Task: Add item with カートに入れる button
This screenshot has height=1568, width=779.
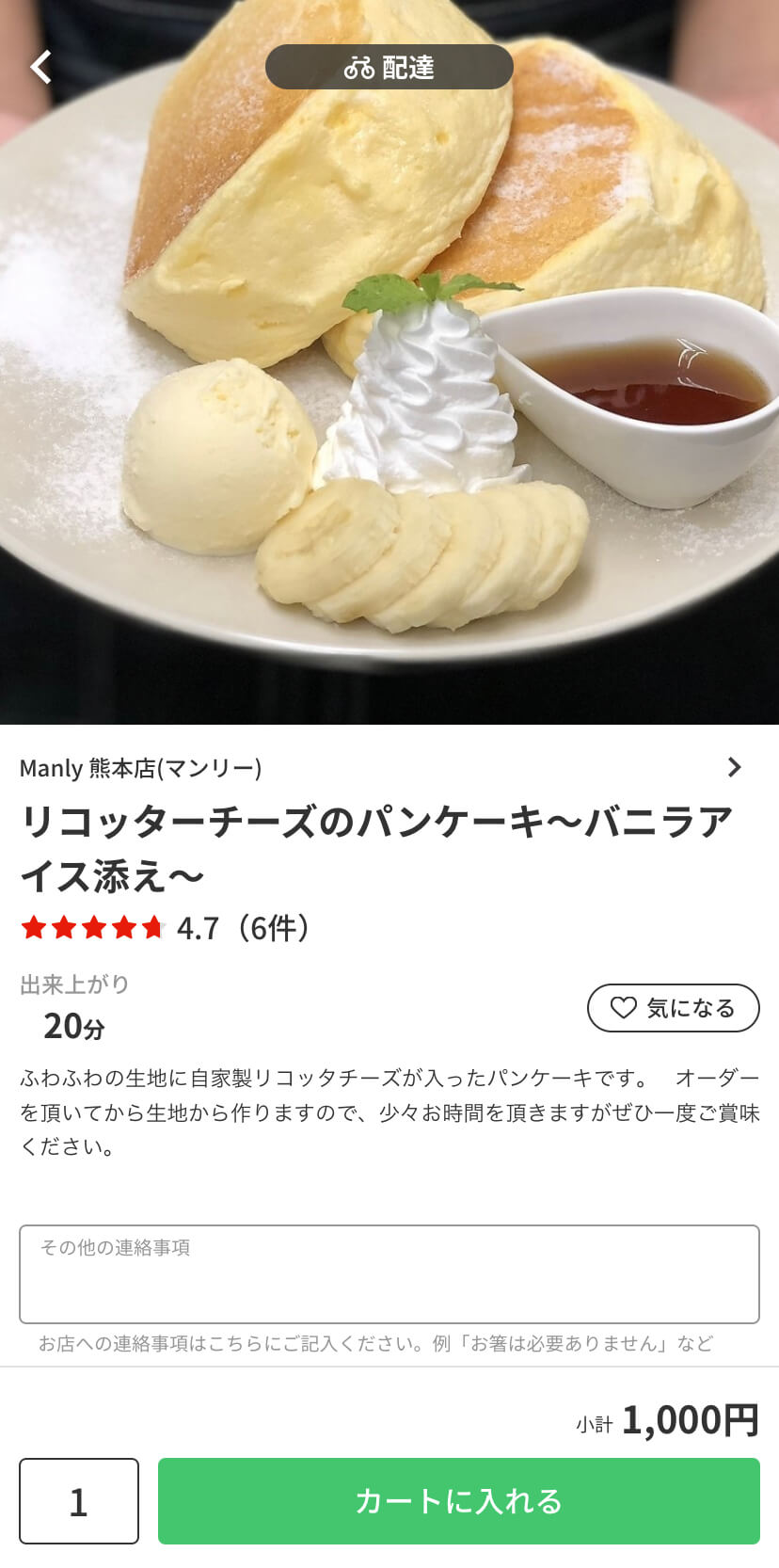Action: coord(459,1501)
